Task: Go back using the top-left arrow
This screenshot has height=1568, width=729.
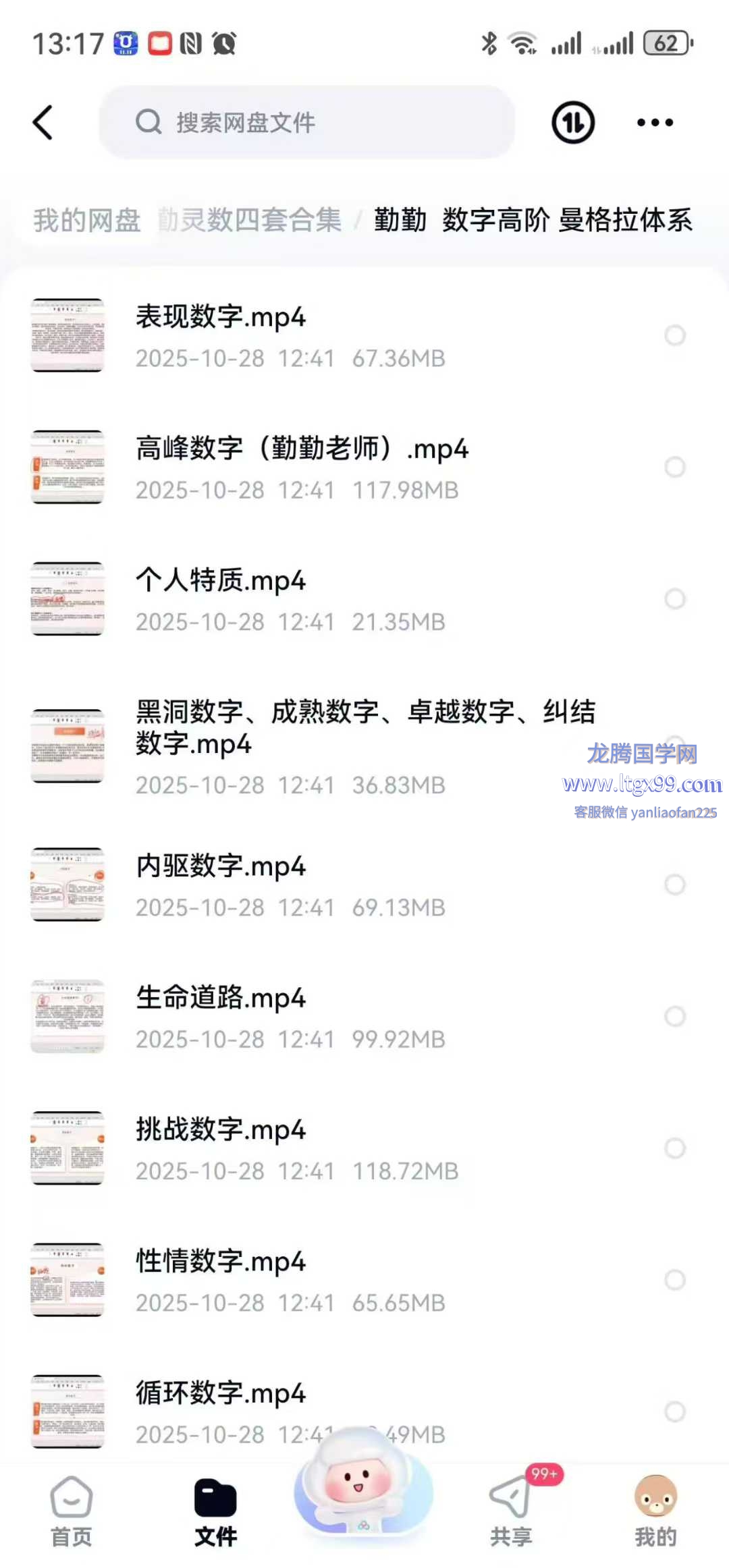Action: click(43, 123)
